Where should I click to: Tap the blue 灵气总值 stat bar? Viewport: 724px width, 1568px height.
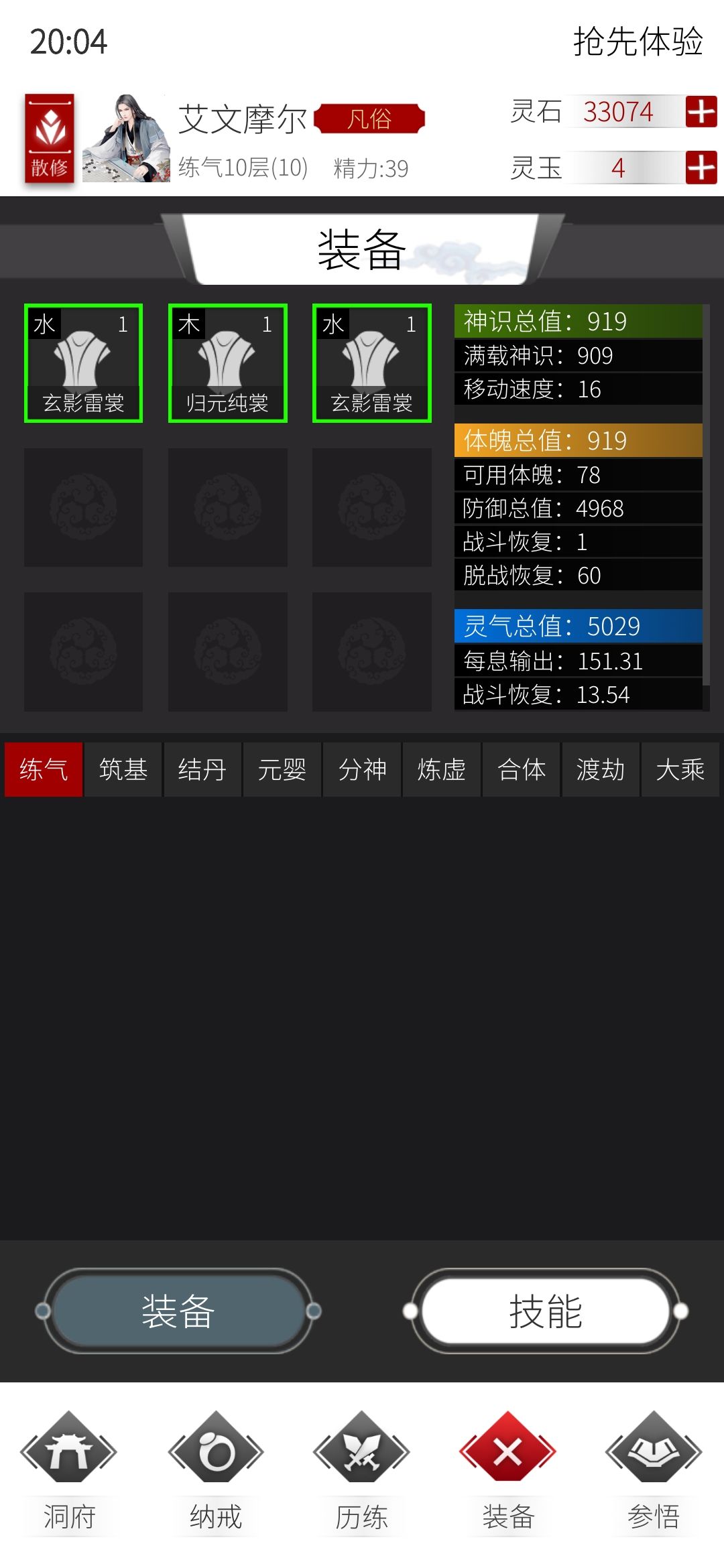point(578,625)
